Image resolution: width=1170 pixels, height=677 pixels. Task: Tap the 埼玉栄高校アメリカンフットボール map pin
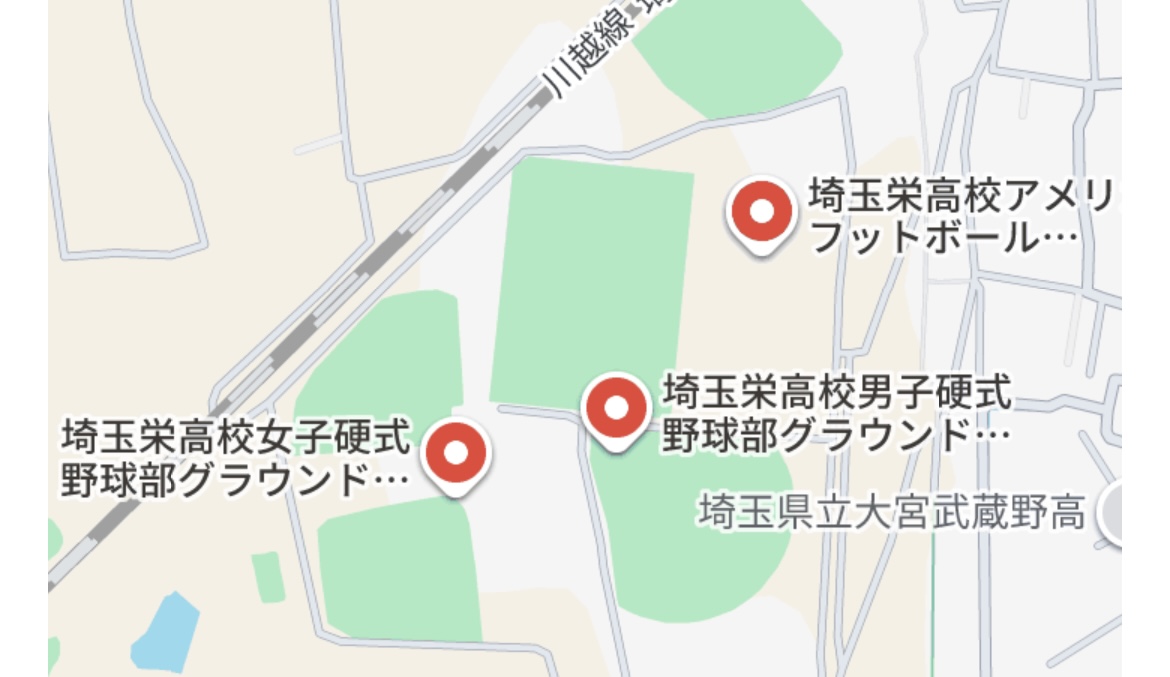coord(762,212)
